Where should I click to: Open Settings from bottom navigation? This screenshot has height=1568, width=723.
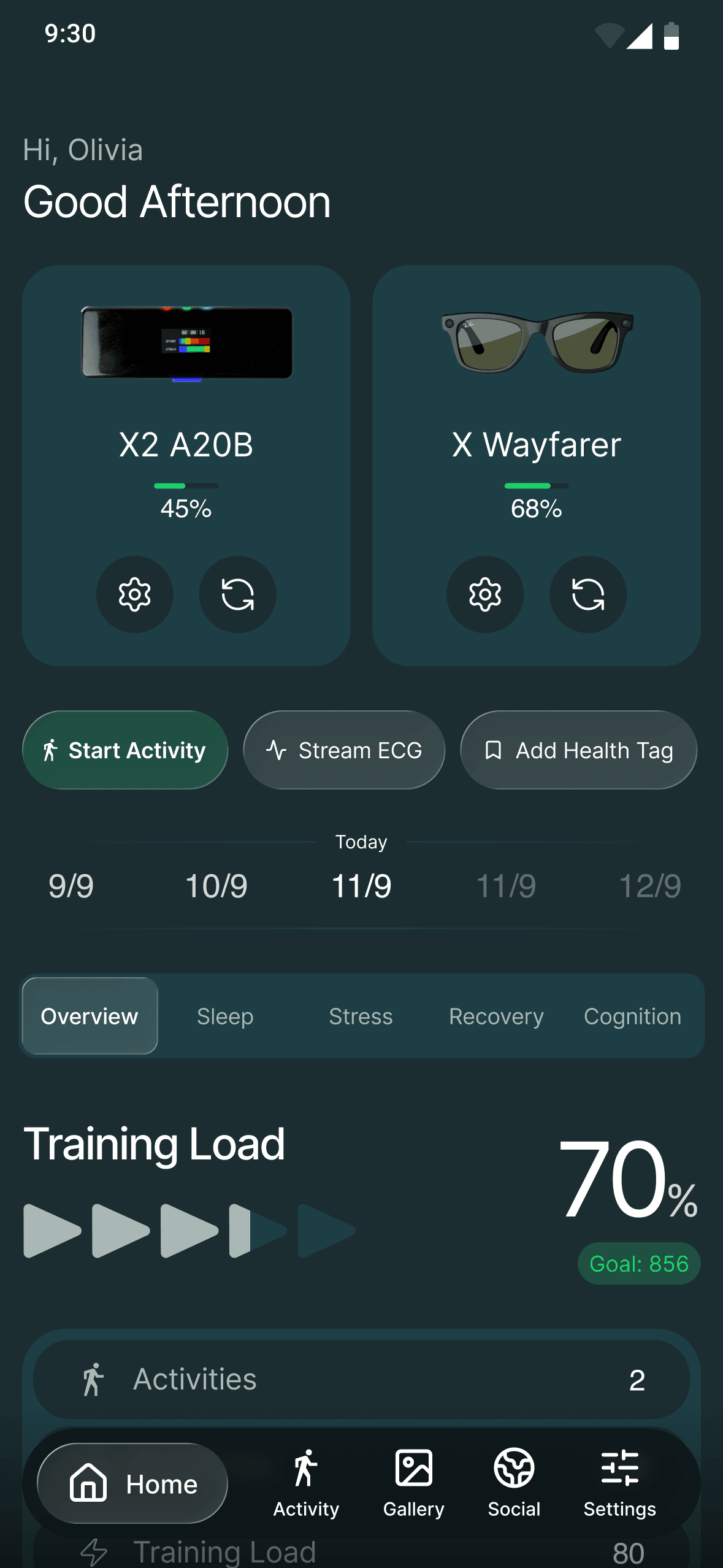click(619, 1483)
